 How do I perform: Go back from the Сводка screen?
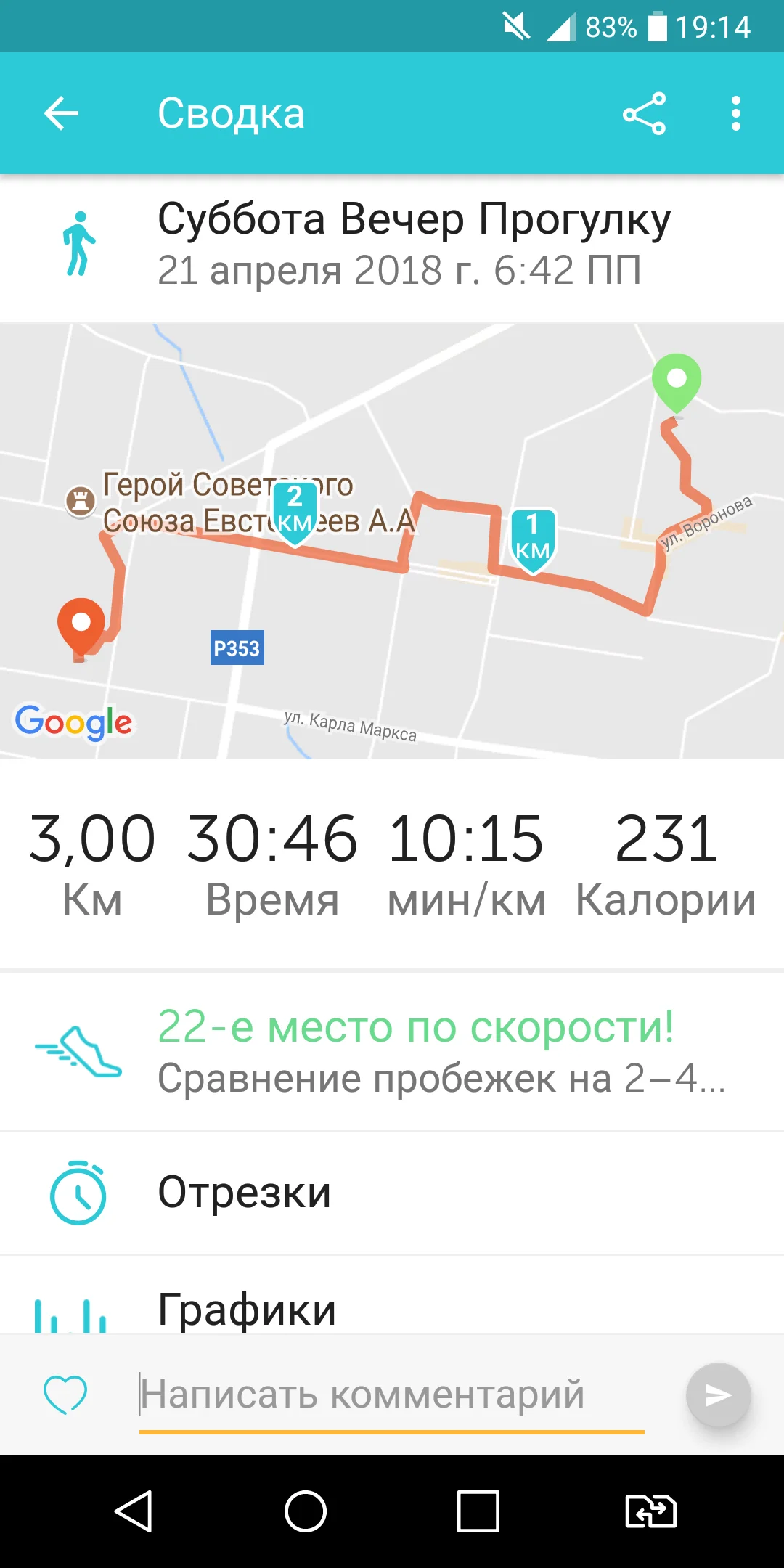[x=61, y=113]
